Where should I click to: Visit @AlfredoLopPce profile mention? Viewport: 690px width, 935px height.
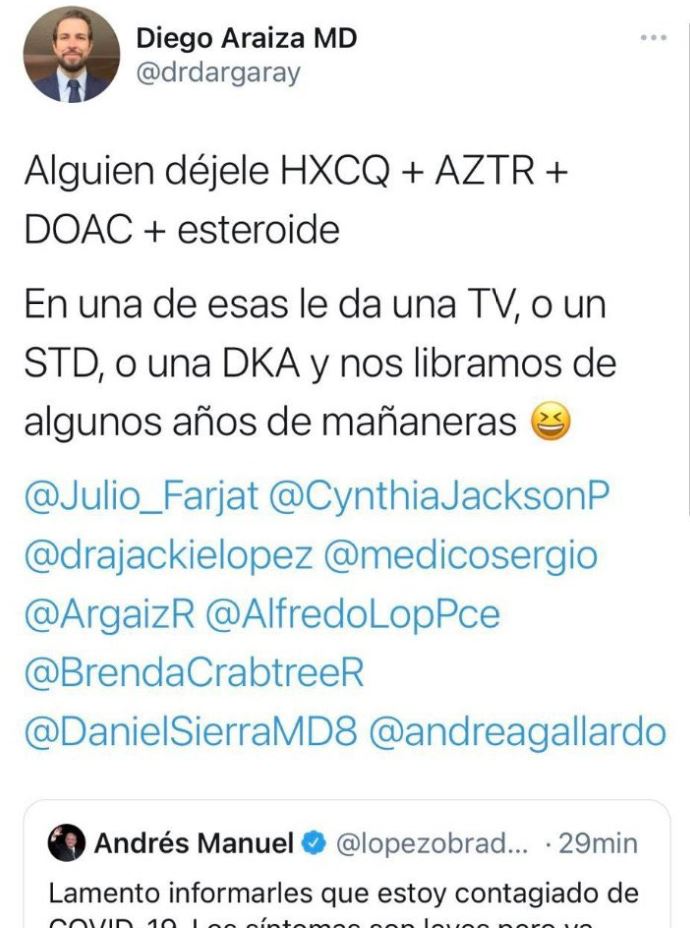(352, 612)
